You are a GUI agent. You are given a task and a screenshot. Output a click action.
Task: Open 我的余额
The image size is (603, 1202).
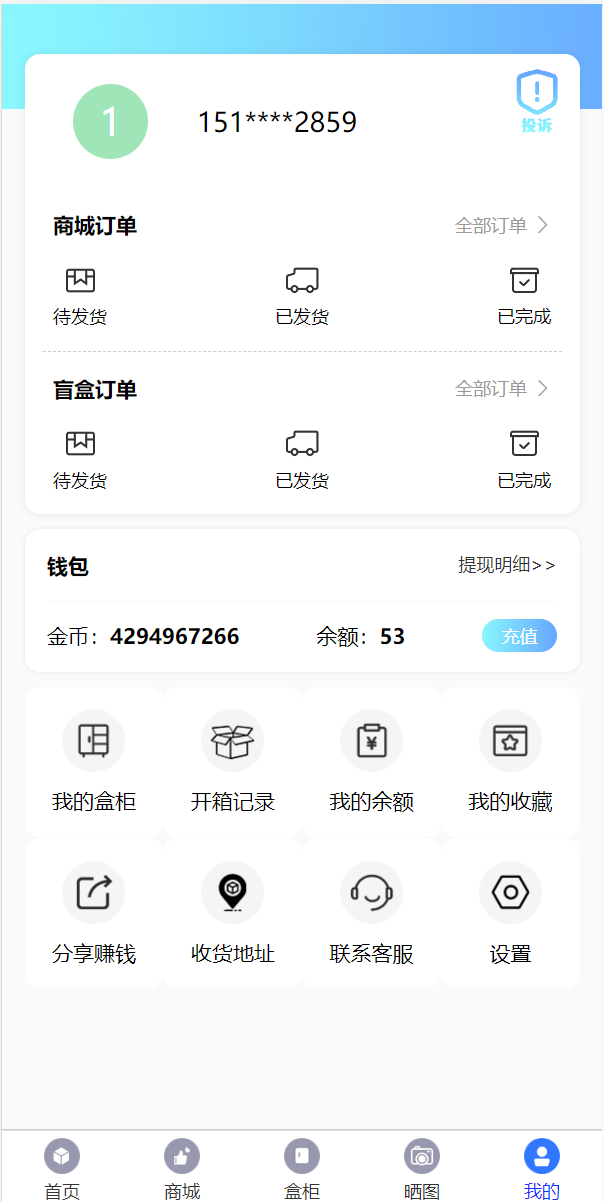[372, 762]
